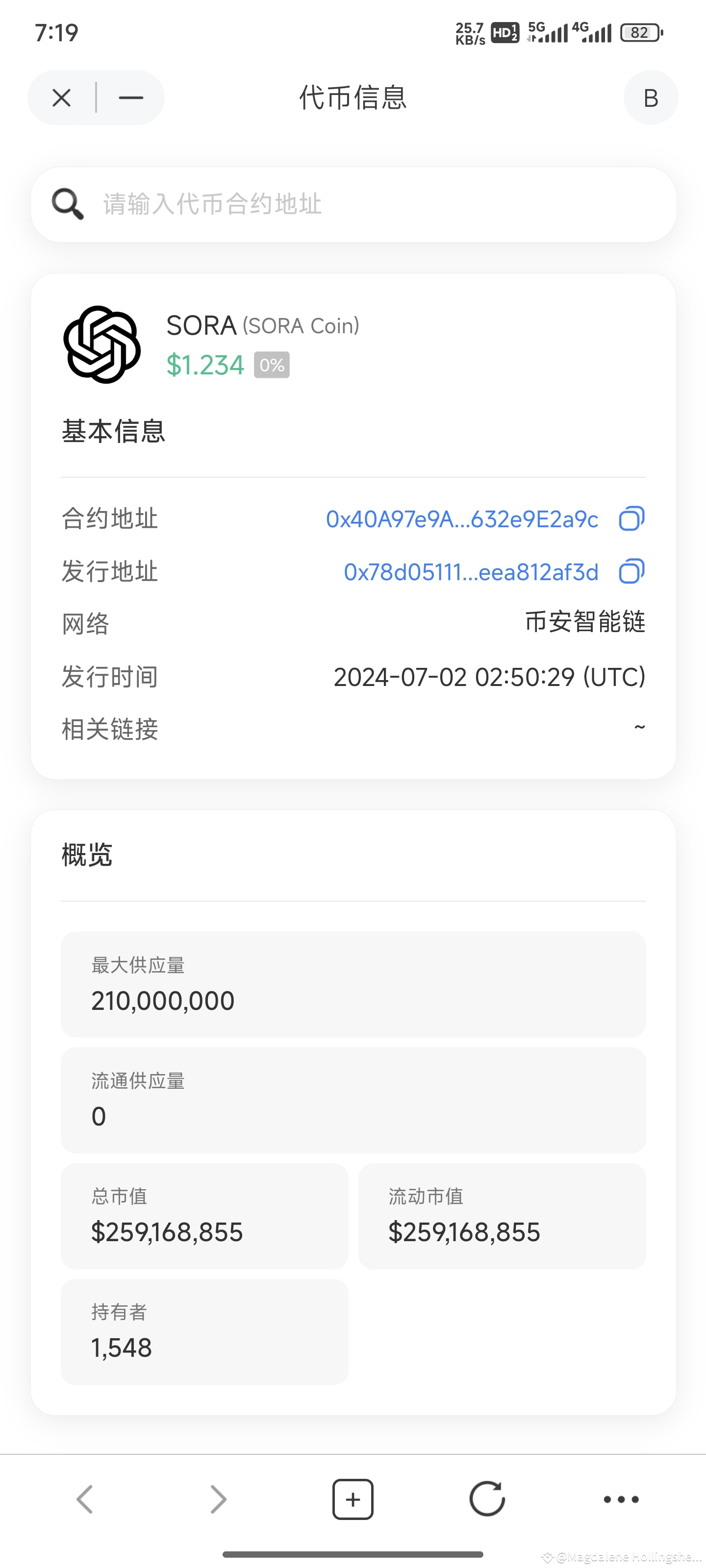
Task: Select the 持有者 holders card
Action: (x=203, y=1332)
